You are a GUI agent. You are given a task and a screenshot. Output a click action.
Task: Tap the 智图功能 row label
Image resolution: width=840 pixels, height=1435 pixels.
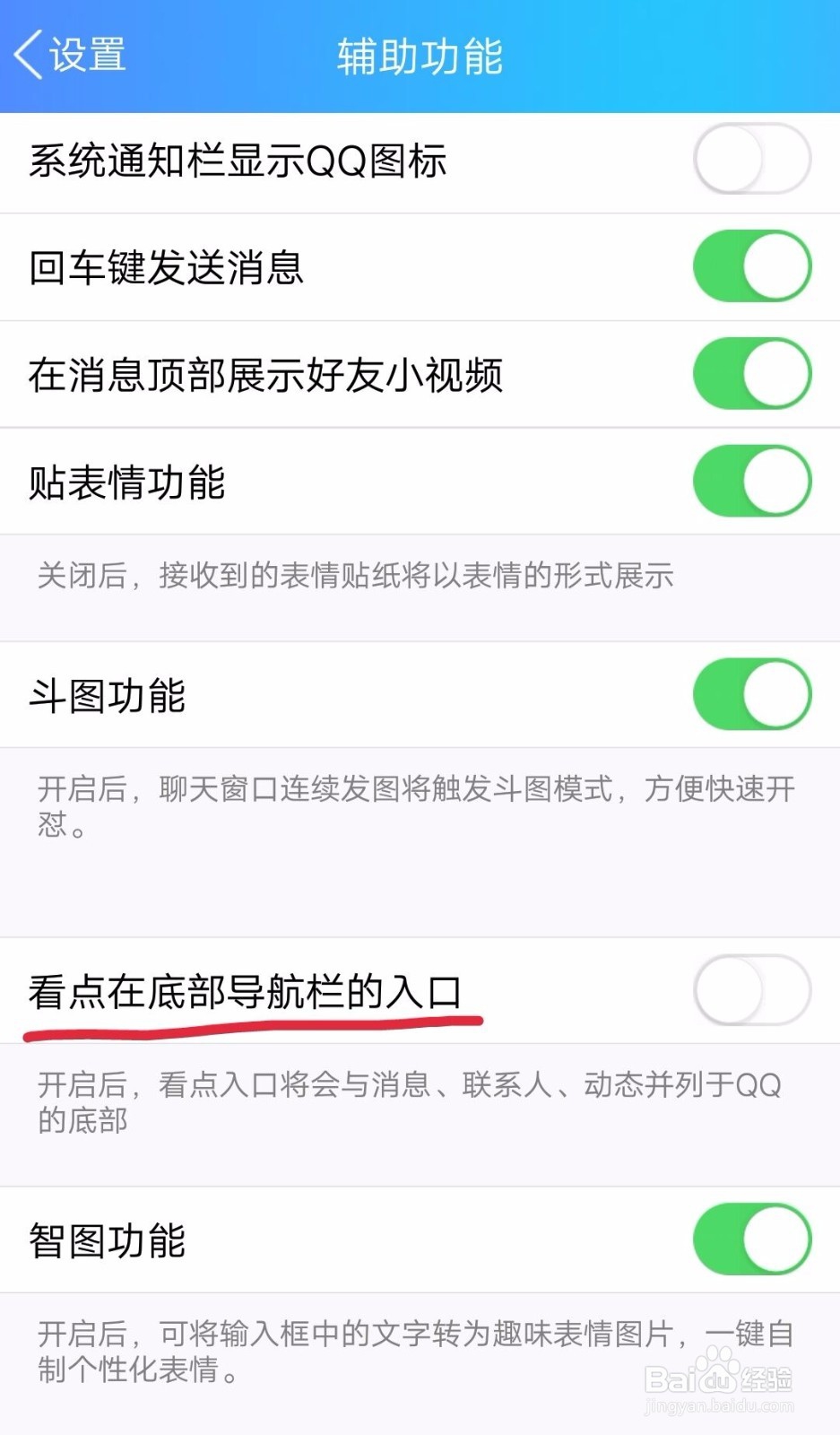coord(108,1240)
